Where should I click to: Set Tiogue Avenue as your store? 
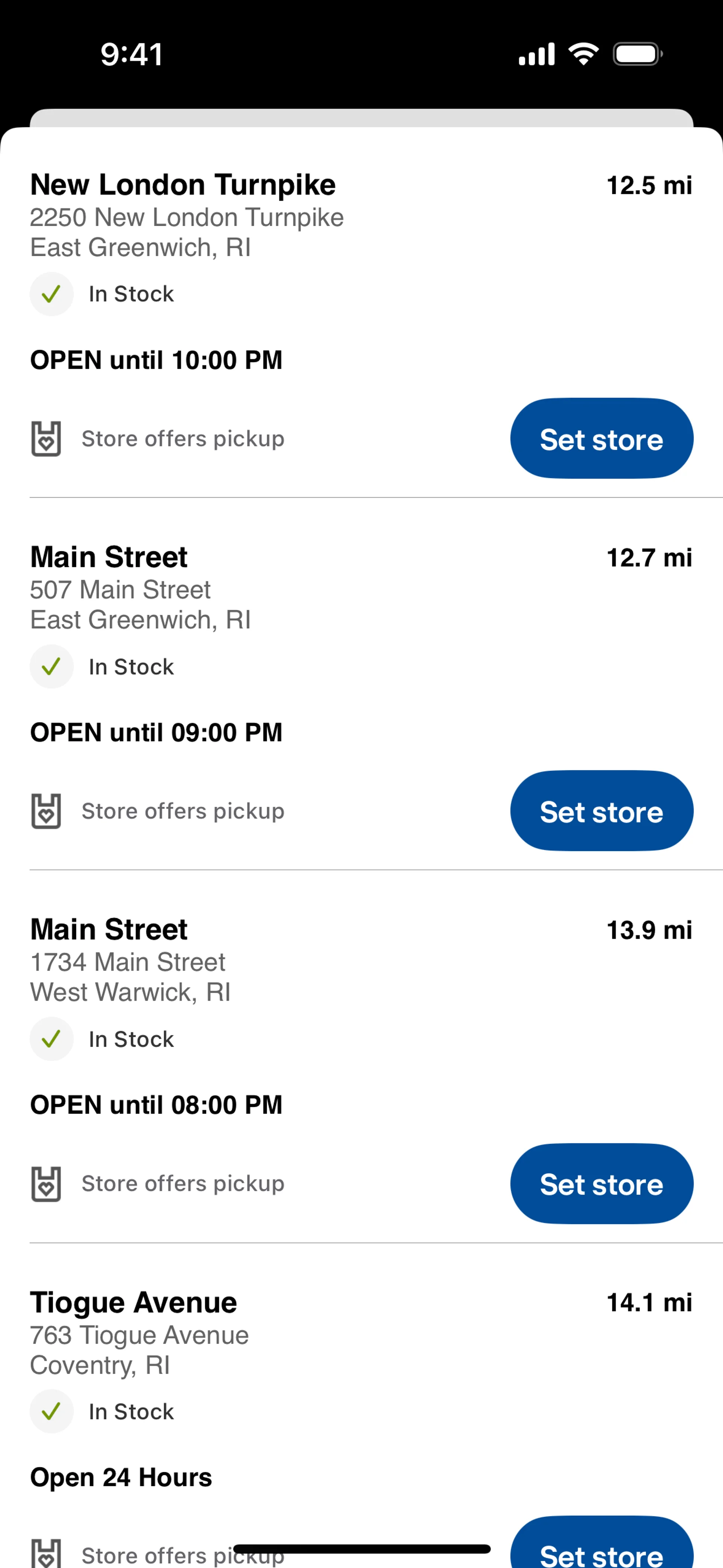click(601, 1546)
